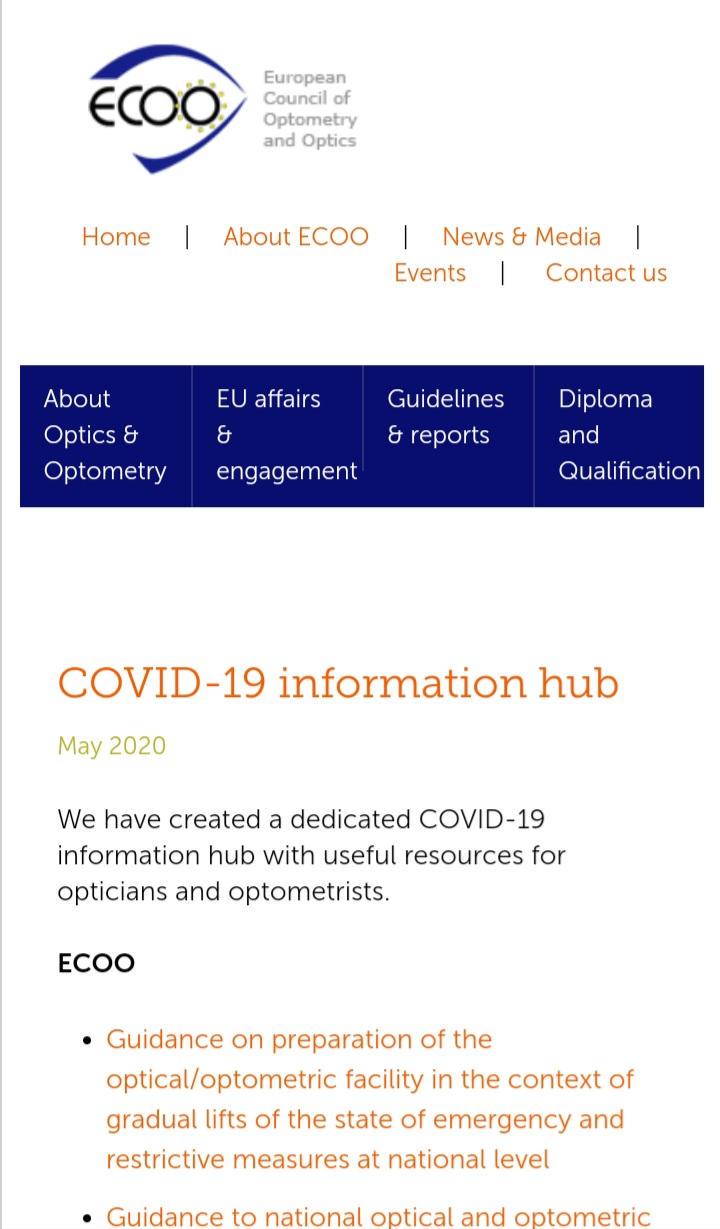Open About Optics & Optometry menu
The image size is (720, 1229).
(105, 435)
